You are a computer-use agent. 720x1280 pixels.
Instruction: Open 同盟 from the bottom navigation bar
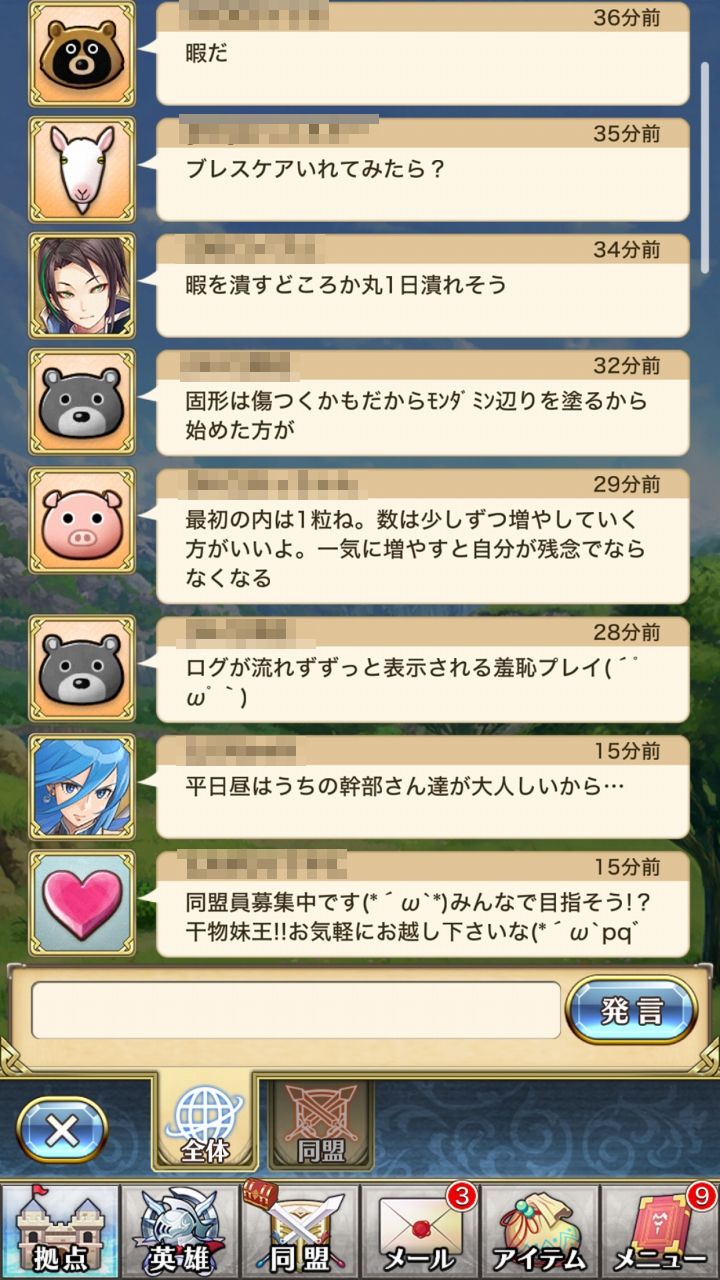(x=300, y=1232)
